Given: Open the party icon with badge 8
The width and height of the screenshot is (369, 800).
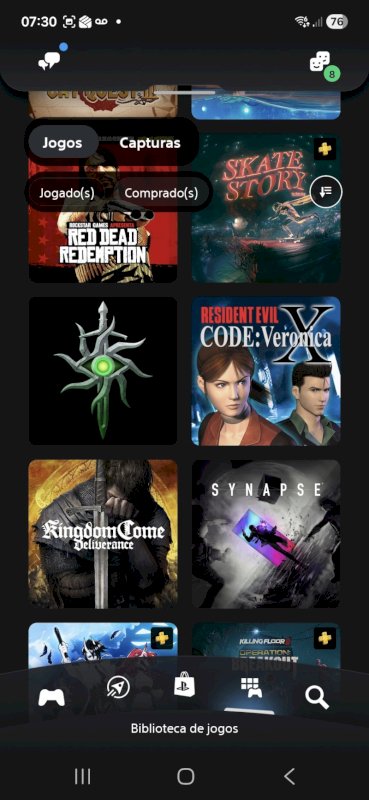Looking at the screenshot, I should point(322,64).
